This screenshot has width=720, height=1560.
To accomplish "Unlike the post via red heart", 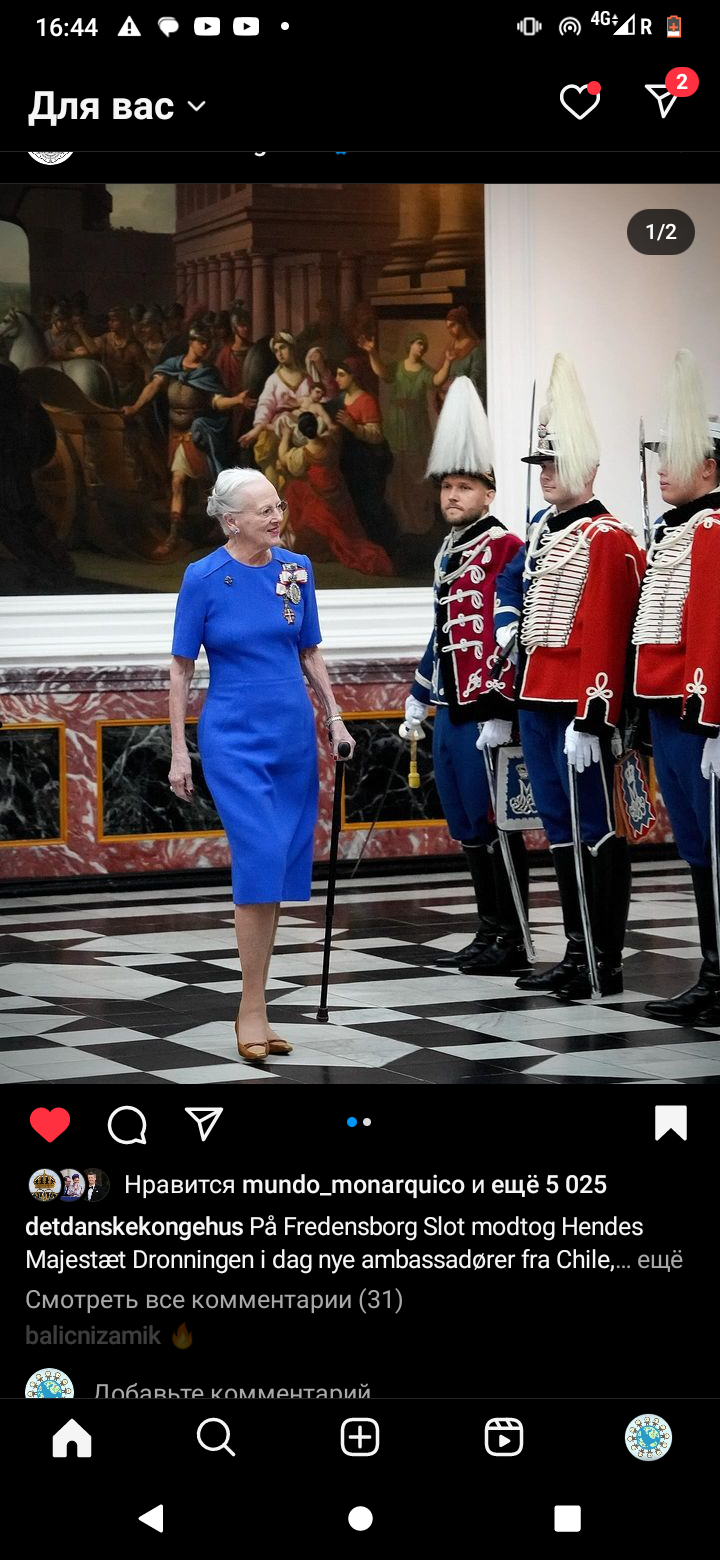I will click(49, 1125).
